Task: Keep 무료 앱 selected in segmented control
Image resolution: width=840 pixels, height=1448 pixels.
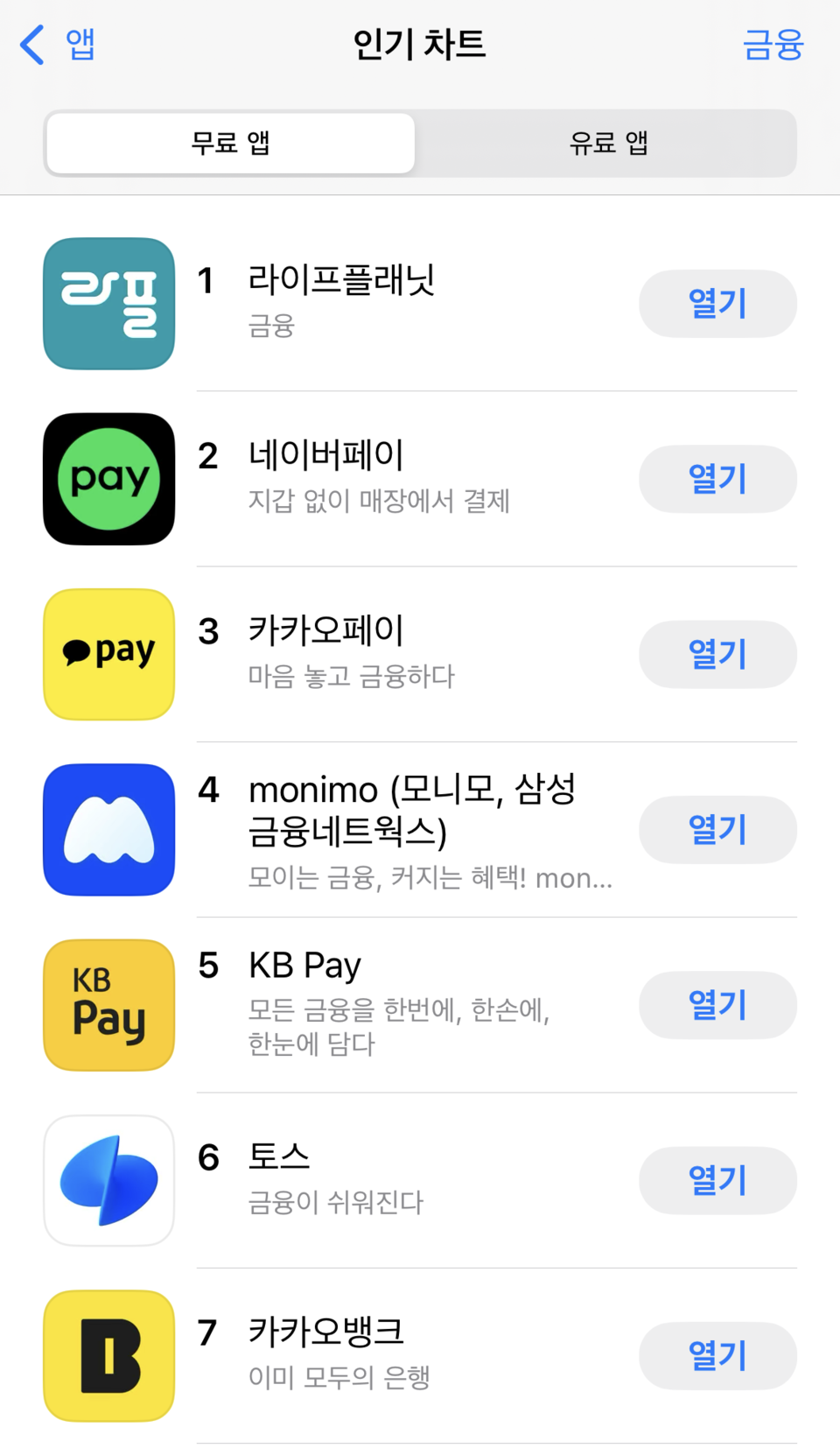Action: (230, 143)
